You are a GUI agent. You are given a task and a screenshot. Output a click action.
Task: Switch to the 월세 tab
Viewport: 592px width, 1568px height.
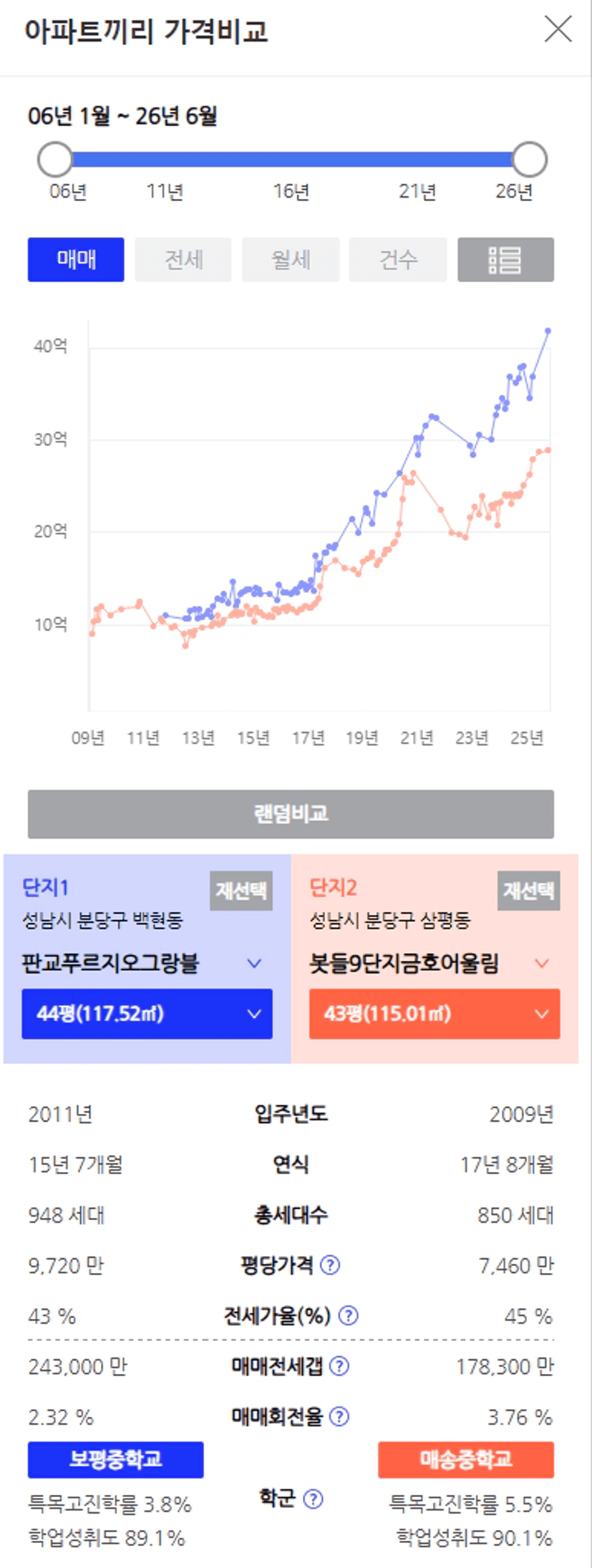291,259
